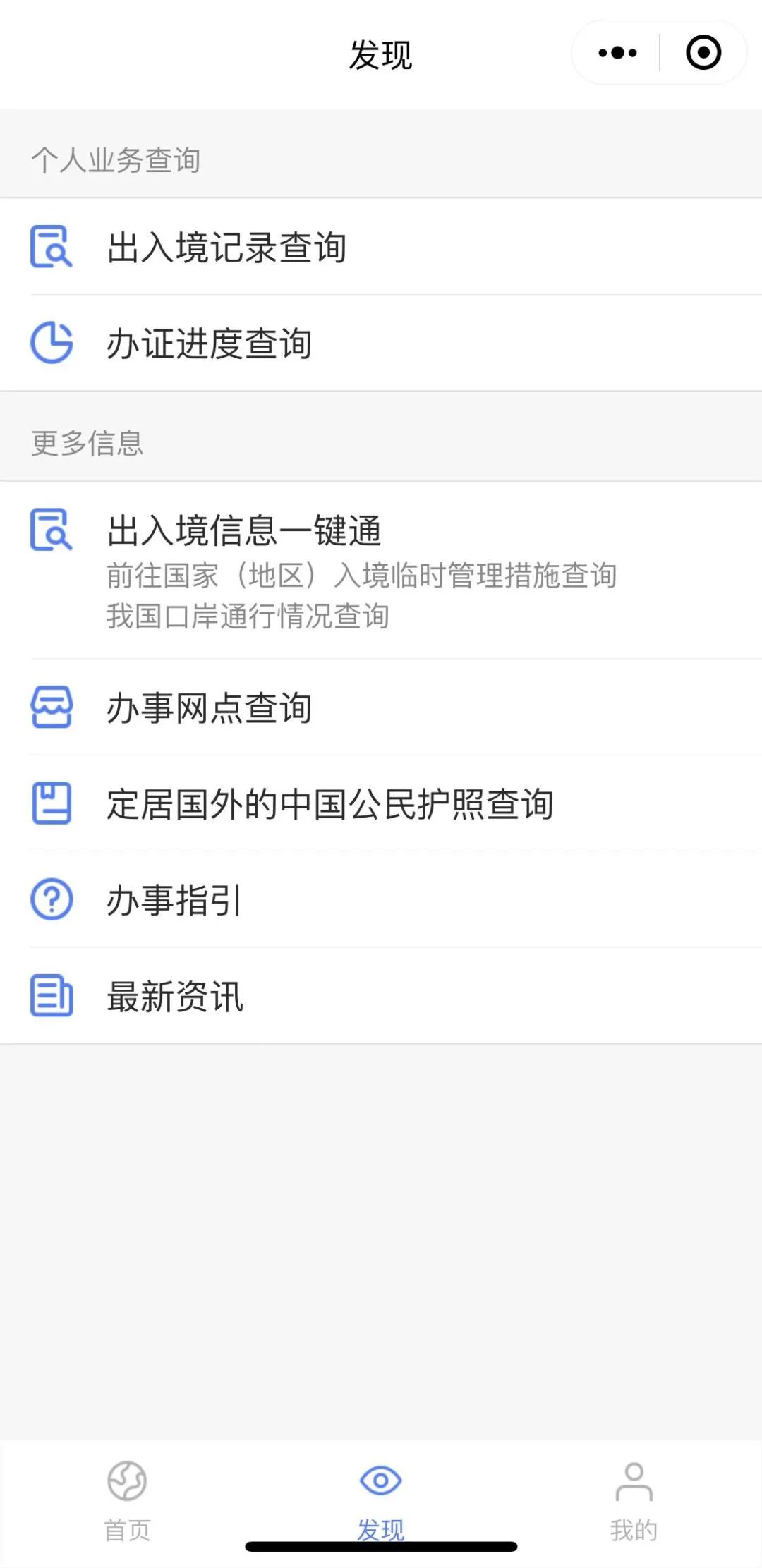The width and height of the screenshot is (762, 1568).
Task: Close the mini program via circle button
Action: pyautogui.click(x=703, y=53)
